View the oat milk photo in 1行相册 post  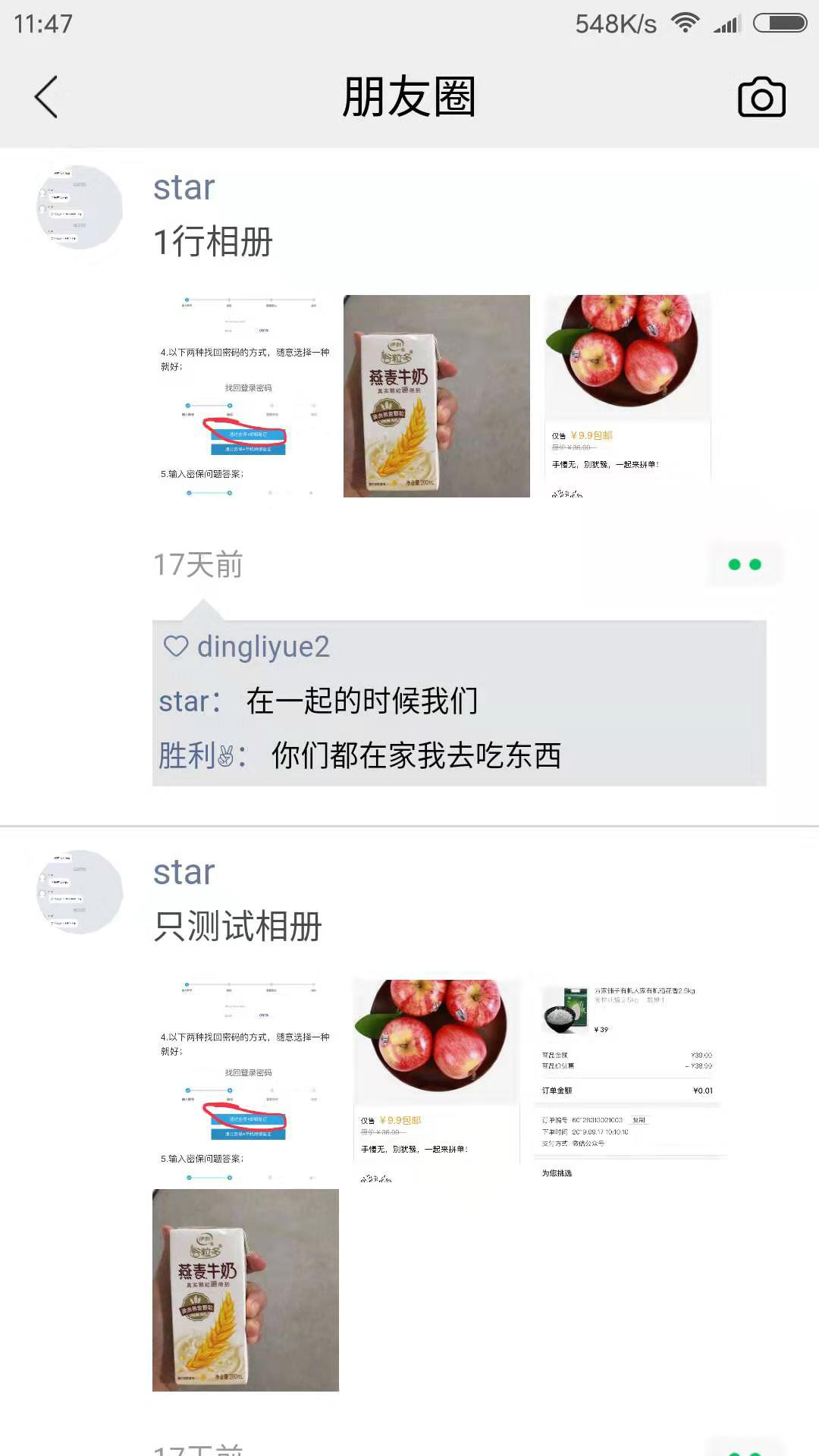pos(437,396)
